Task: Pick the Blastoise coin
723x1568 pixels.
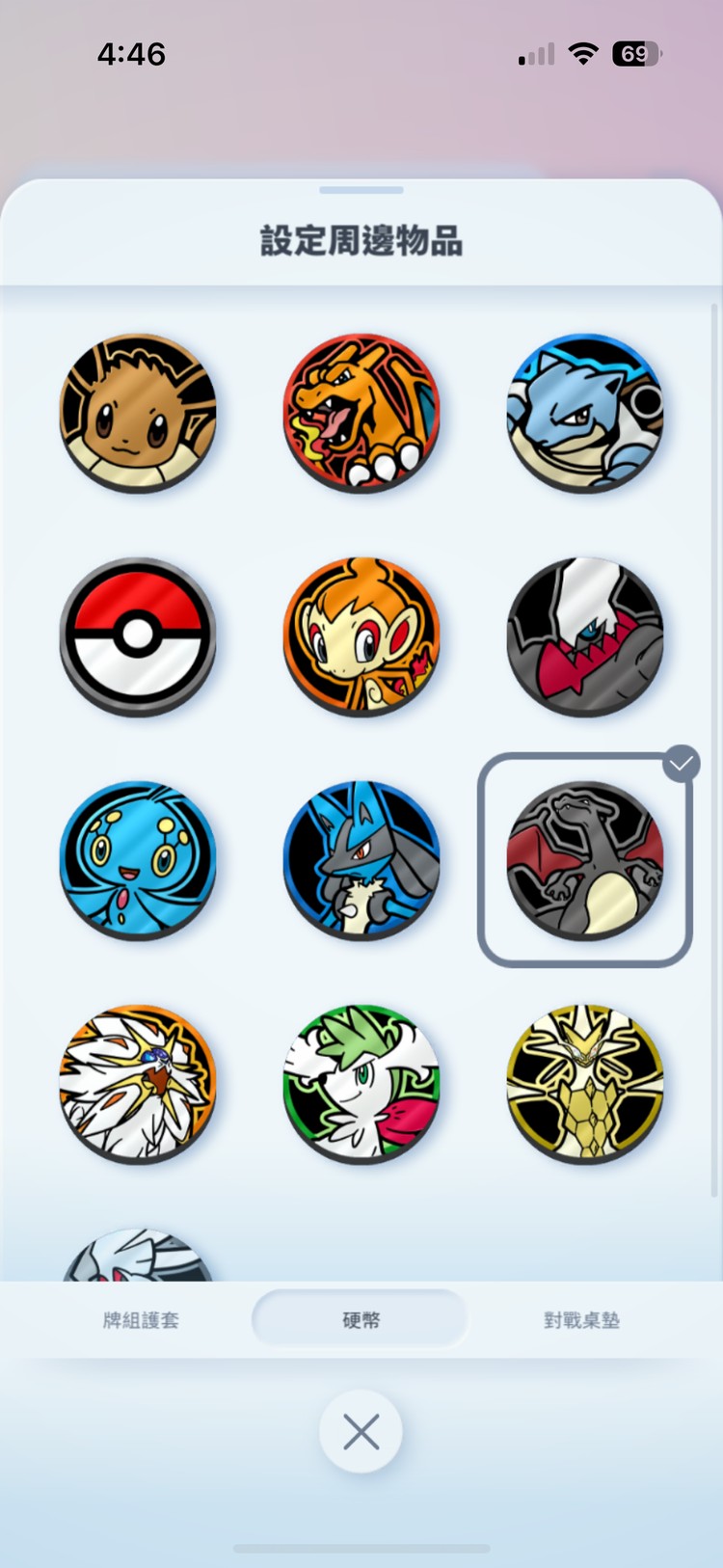Action: (585, 413)
